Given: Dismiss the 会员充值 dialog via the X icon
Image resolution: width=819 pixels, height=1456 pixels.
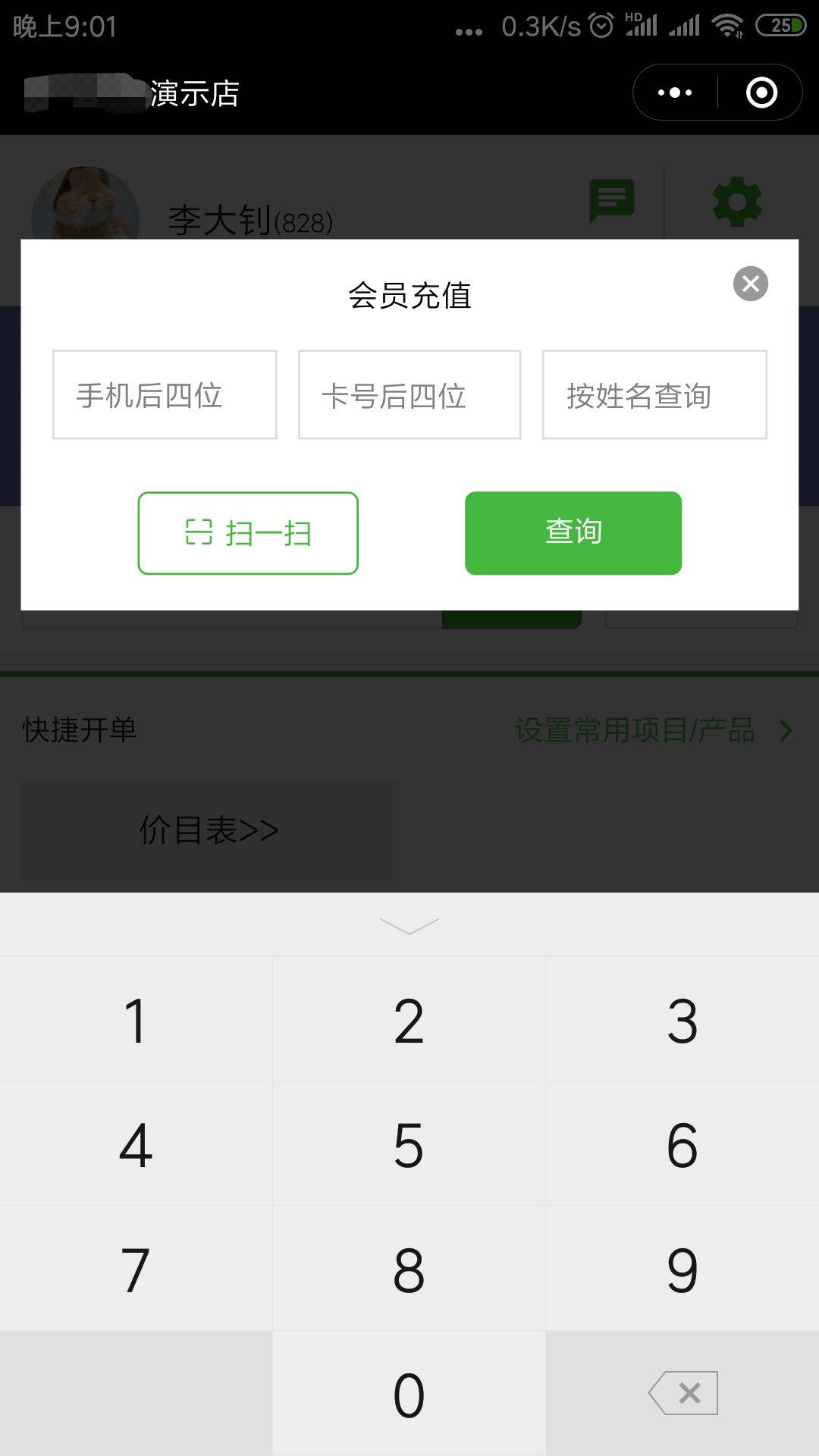Looking at the screenshot, I should (x=750, y=284).
